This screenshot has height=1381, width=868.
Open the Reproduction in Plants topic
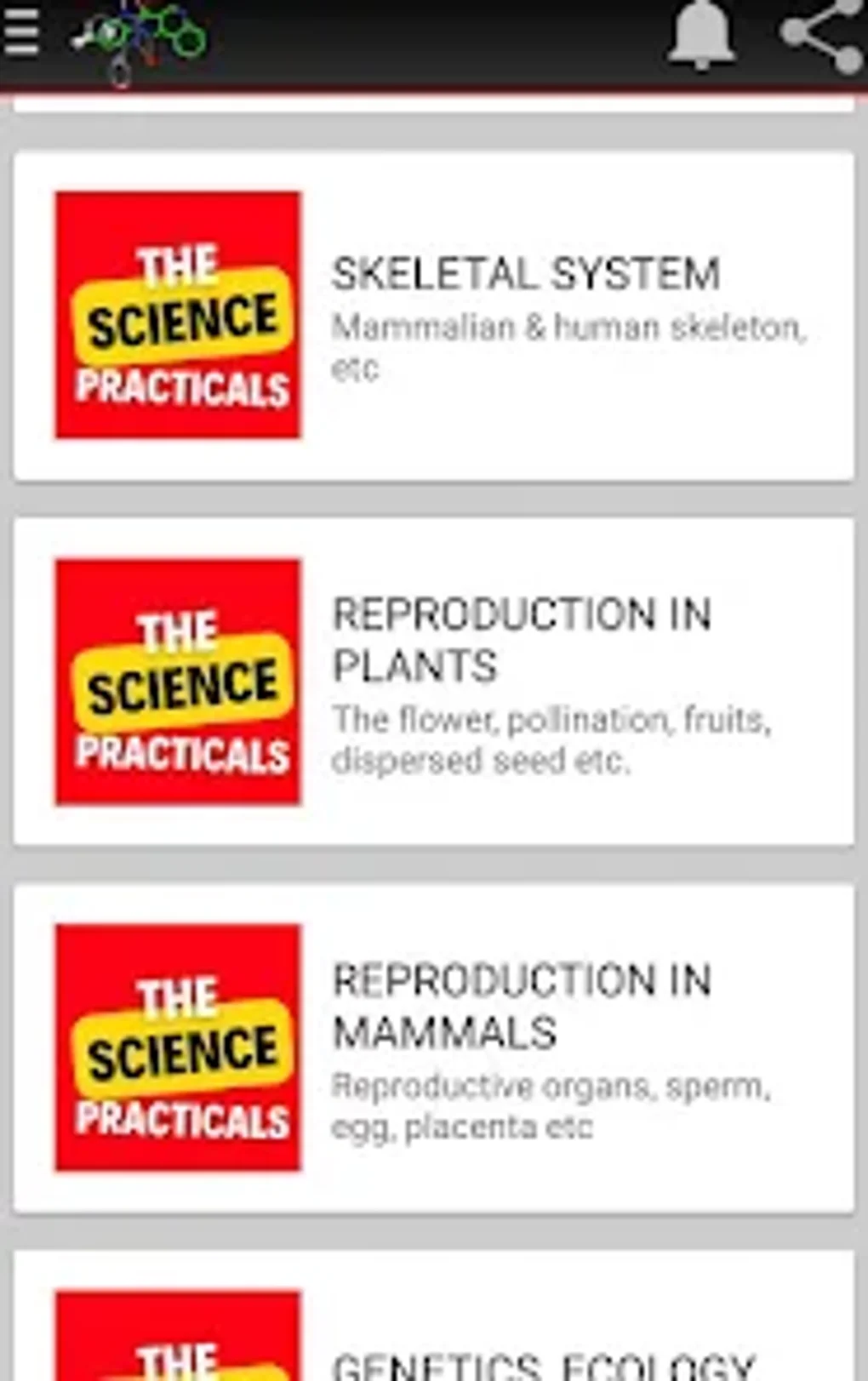click(523, 638)
